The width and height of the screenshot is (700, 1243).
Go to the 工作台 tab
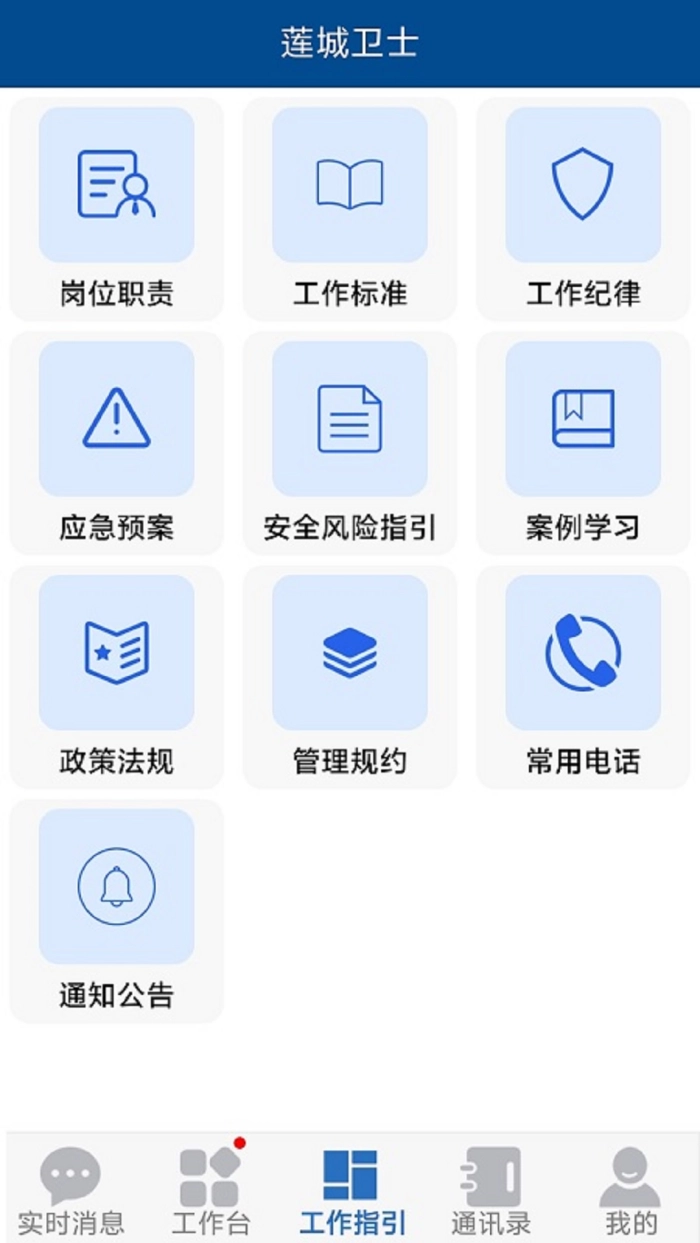click(210, 1190)
